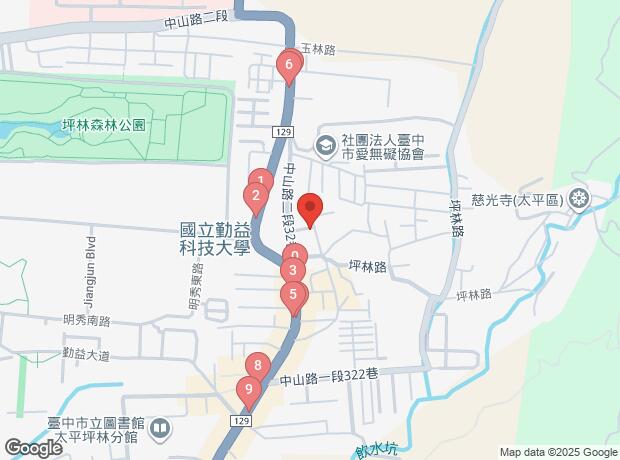Tap the unnumbered red location pin
The width and height of the screenshot is (620, 460).
(310, 208)
